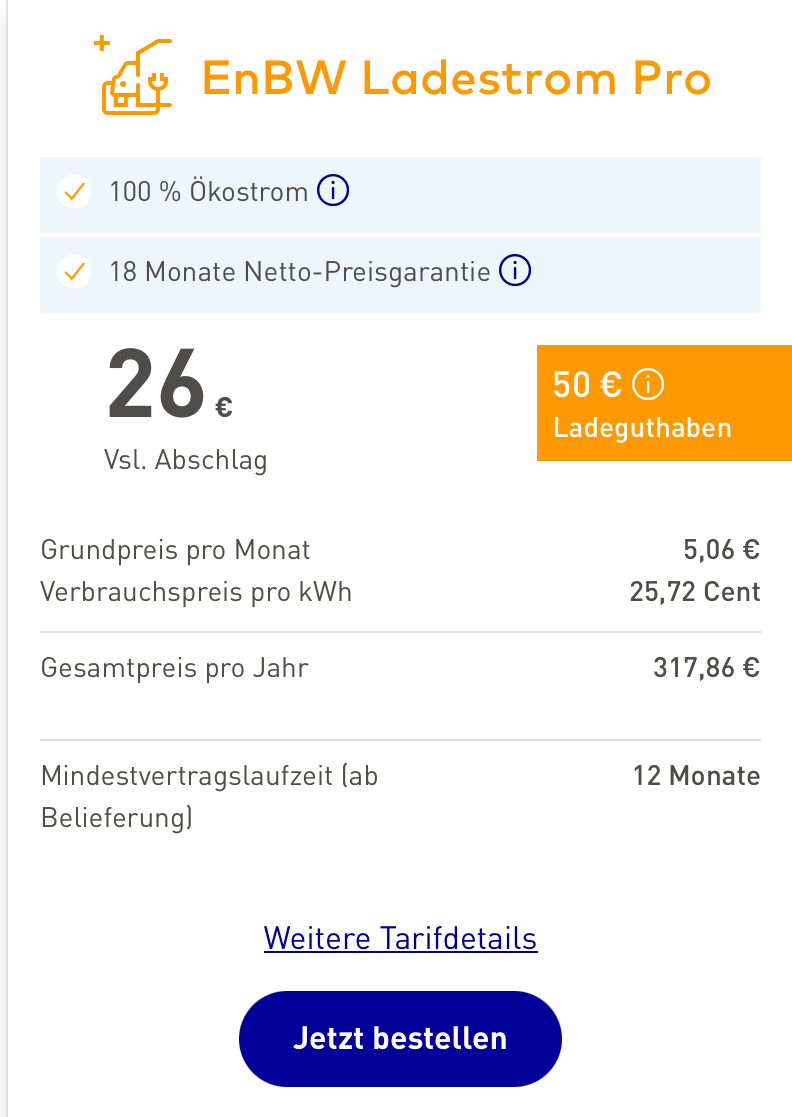Open the Weitere Tarifdetails link
Screen dimensions: 792x1117
400,938
